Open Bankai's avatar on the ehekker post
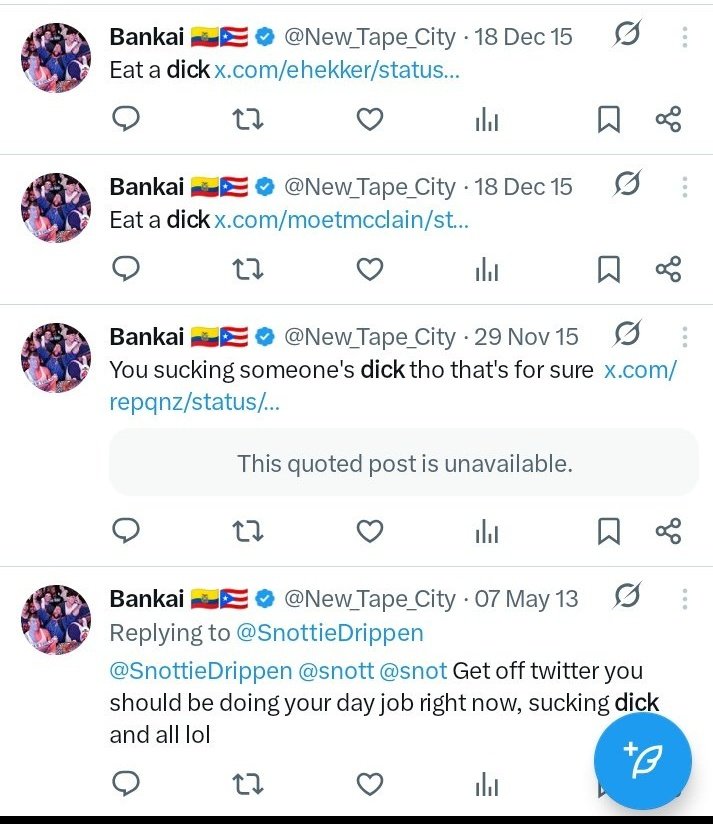 click(56, 58)
